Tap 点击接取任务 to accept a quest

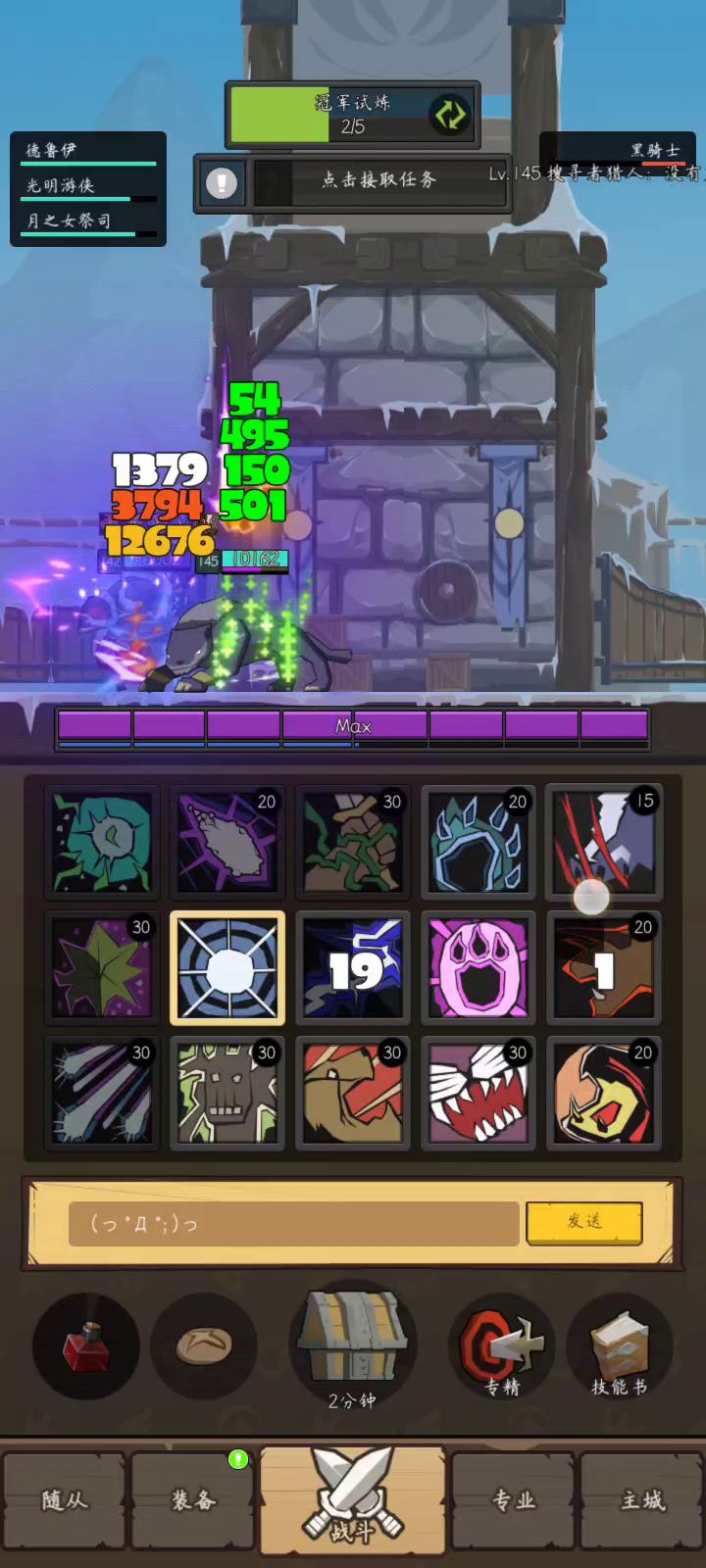click(378, 180)
